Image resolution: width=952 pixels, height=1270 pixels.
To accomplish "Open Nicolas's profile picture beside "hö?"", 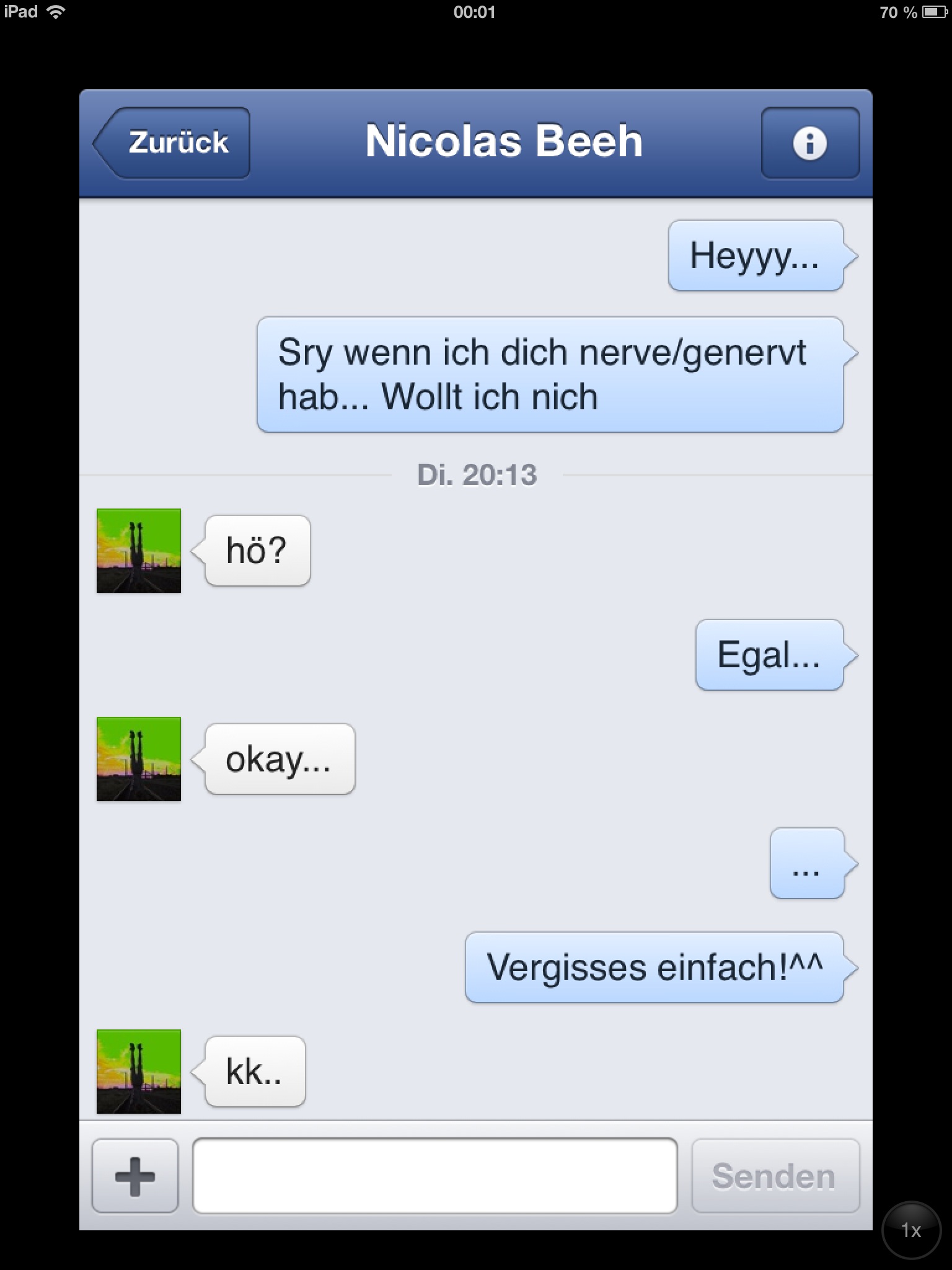I will 139,551.
